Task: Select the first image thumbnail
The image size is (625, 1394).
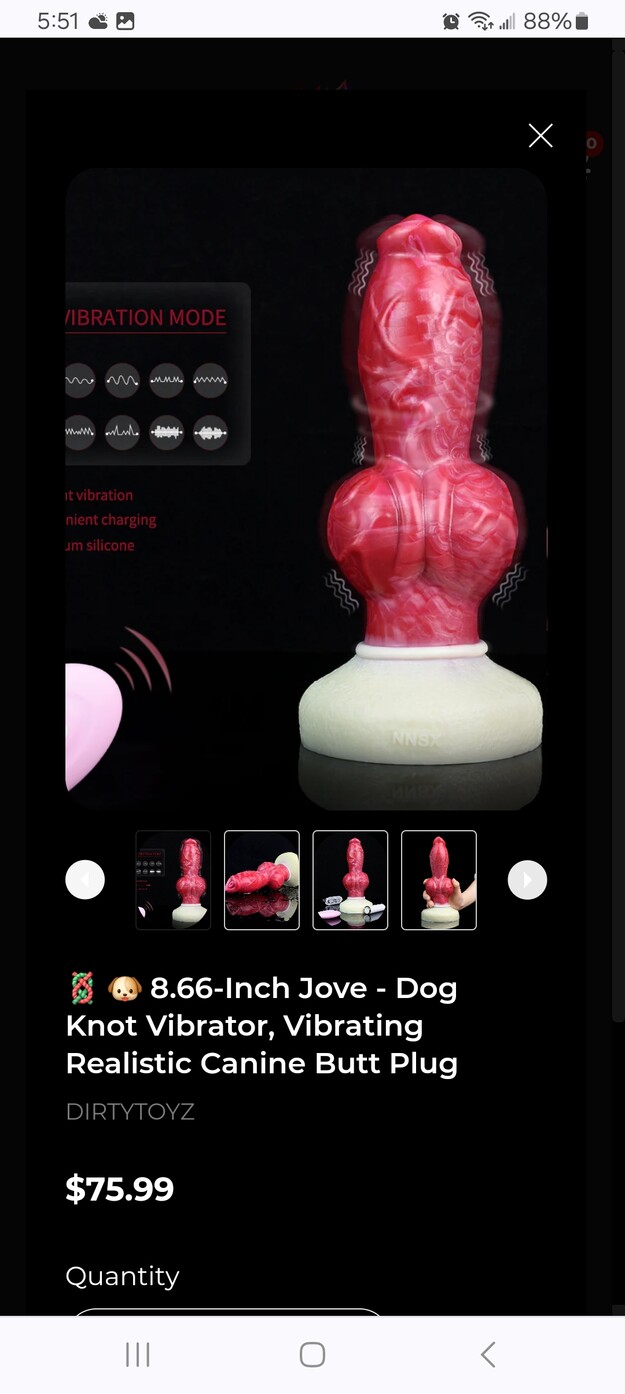Action: [173, 880]
